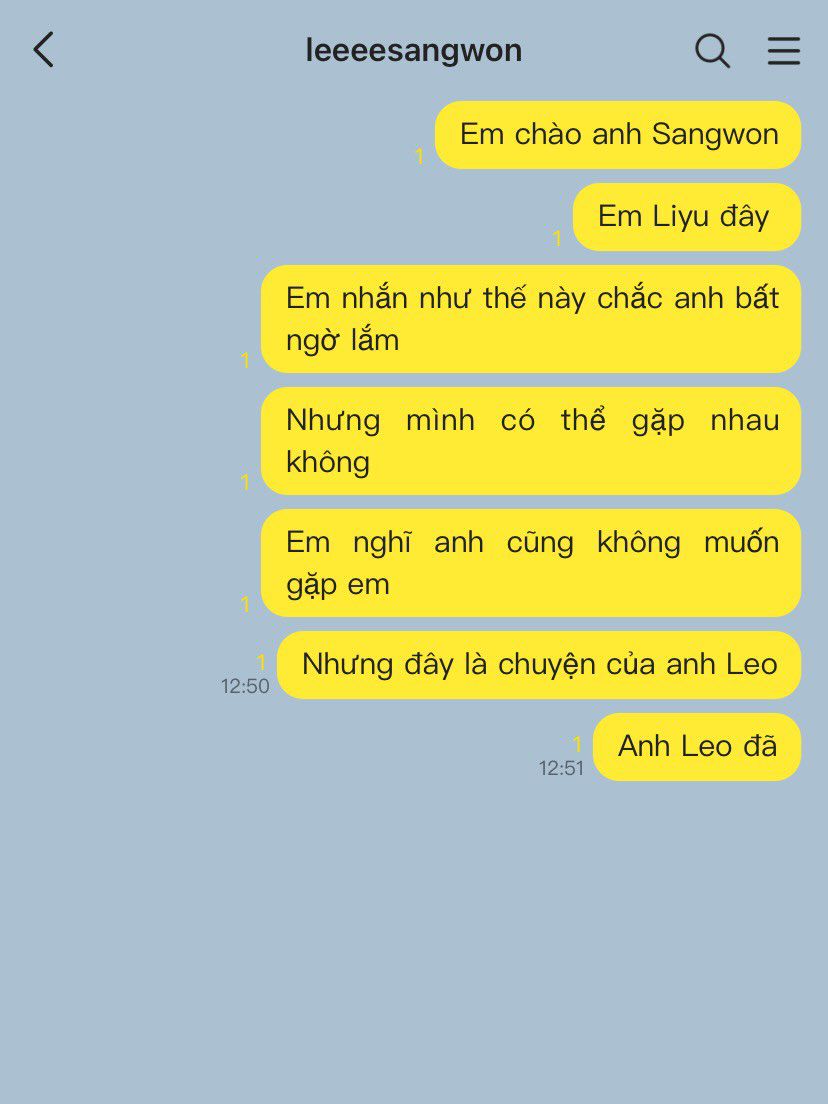This screenshot has height=1104, width=828.
Task: Search within this conversation
Action: click(712, 50)
